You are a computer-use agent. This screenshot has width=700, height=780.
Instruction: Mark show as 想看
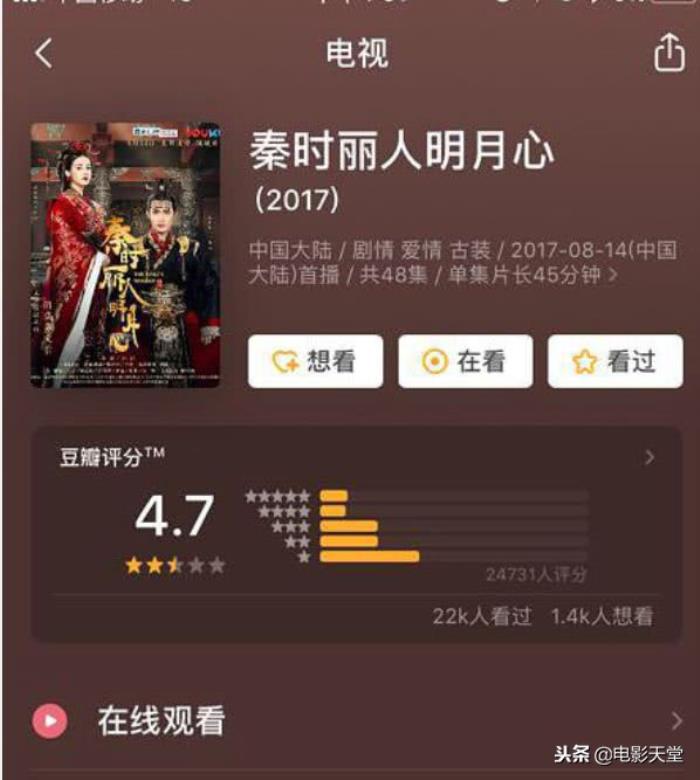pos(315,361)
